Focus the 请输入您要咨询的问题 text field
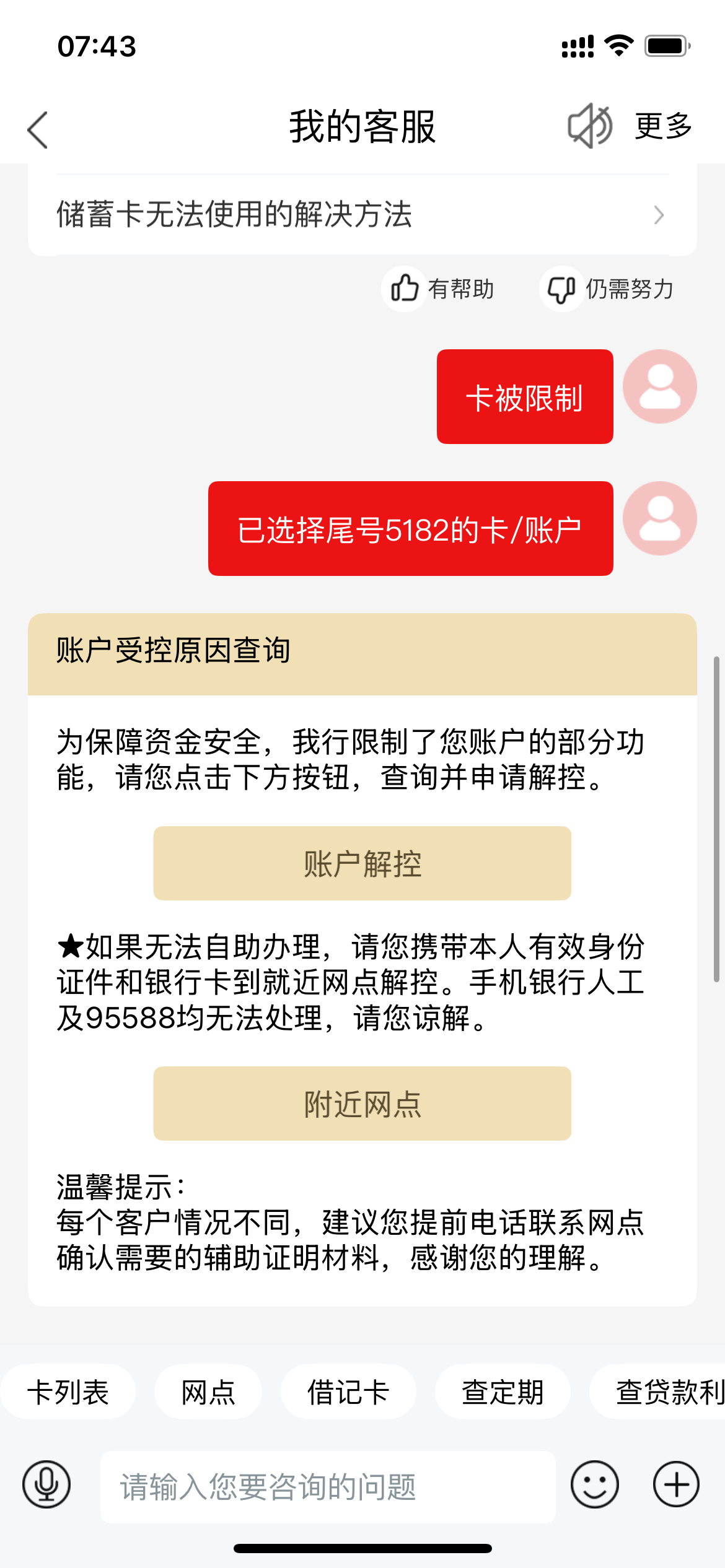The image size is (725, 1568). pos(328,1486)
